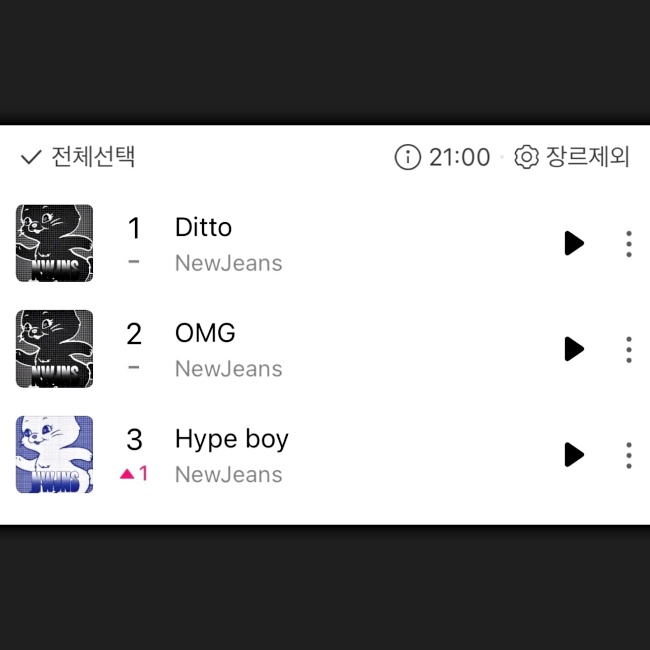This screenshot has width=650, height=650.
Task: Tap 전체선택 to select all songs
Action: (x=78, y=157)
